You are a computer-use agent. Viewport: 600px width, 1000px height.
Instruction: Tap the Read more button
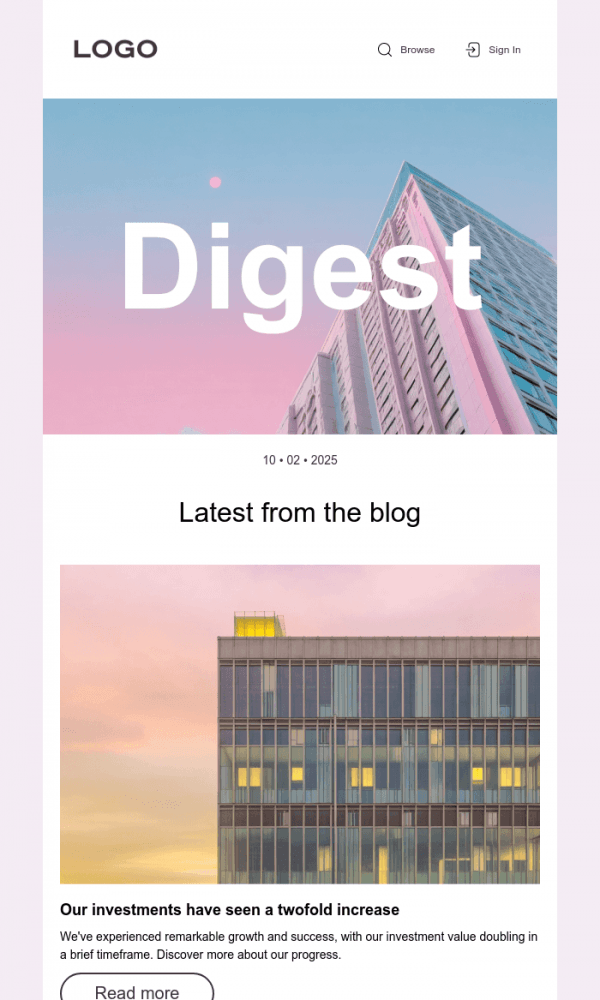click(137, 988)
